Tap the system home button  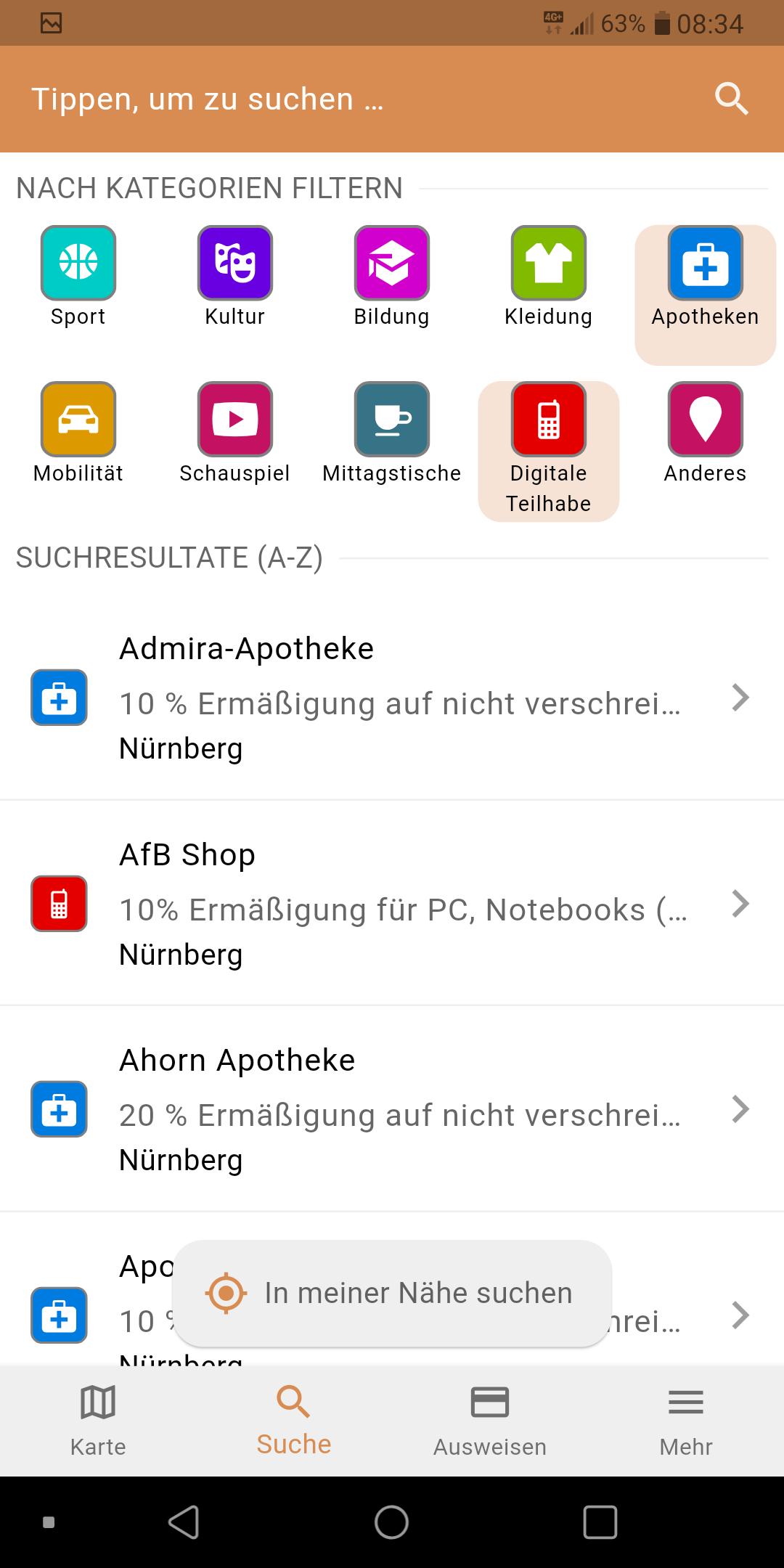pos(391,1522)
